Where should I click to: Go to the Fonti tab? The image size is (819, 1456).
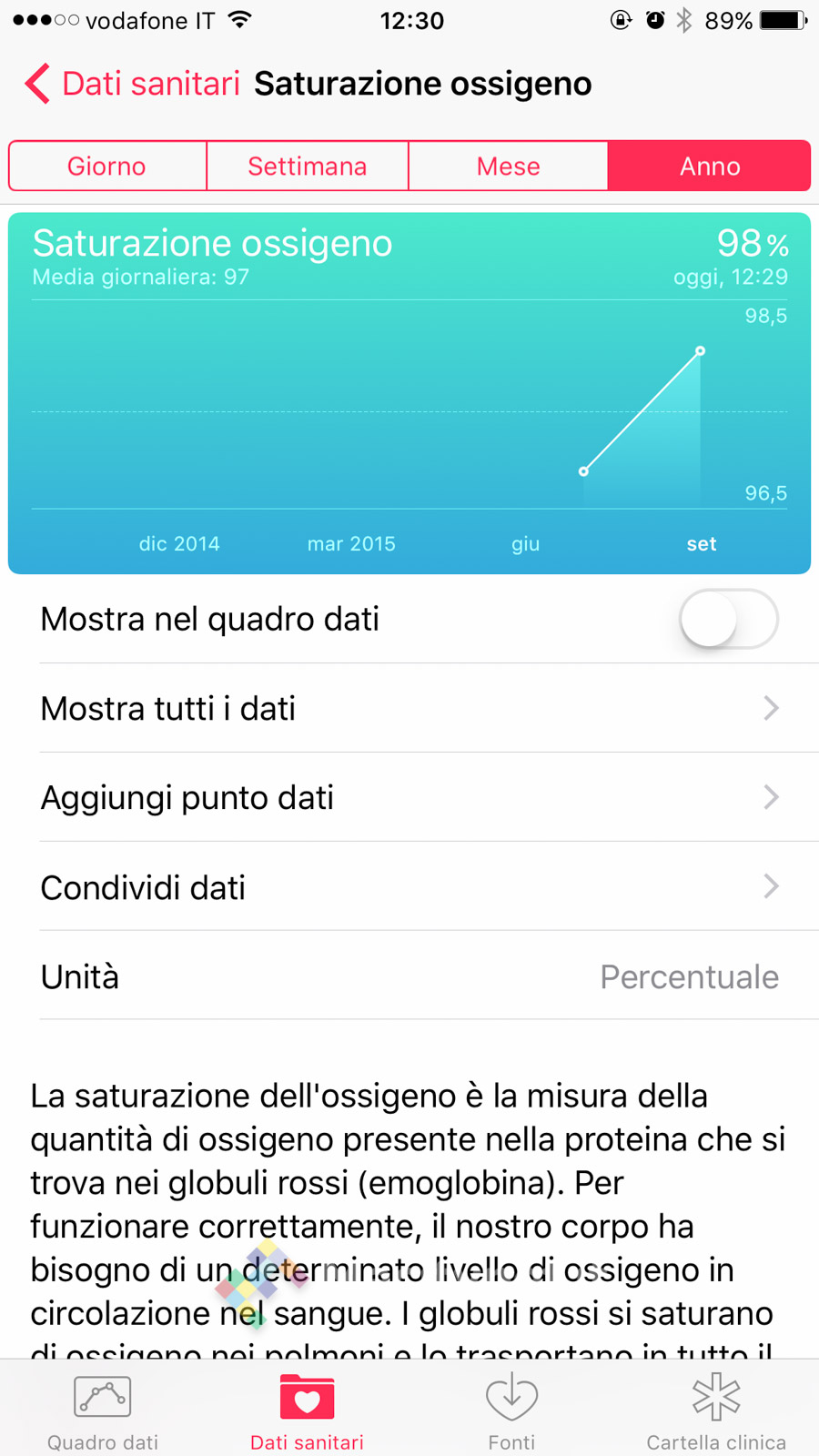511,1410
